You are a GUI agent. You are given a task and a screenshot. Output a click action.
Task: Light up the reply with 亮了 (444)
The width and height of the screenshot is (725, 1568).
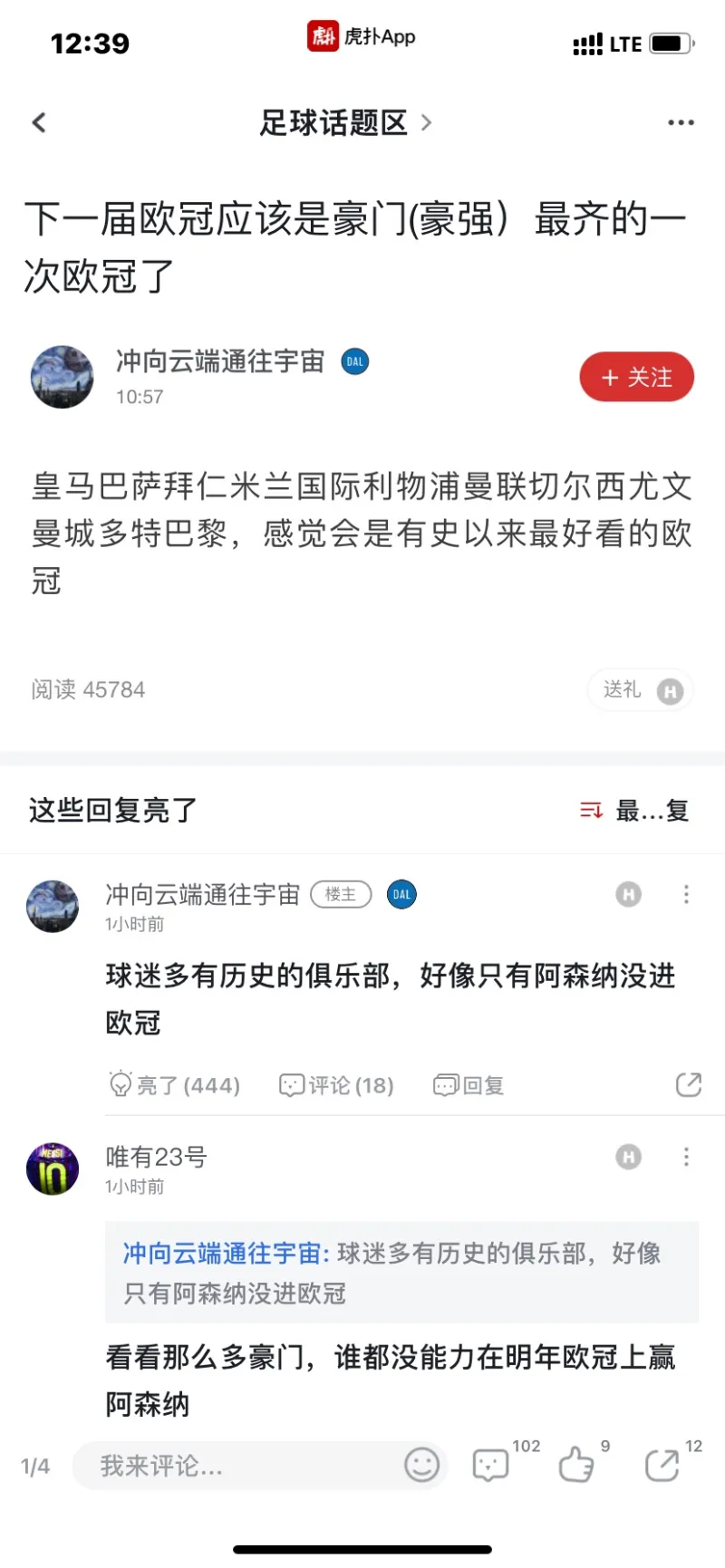coord(175,1084)
